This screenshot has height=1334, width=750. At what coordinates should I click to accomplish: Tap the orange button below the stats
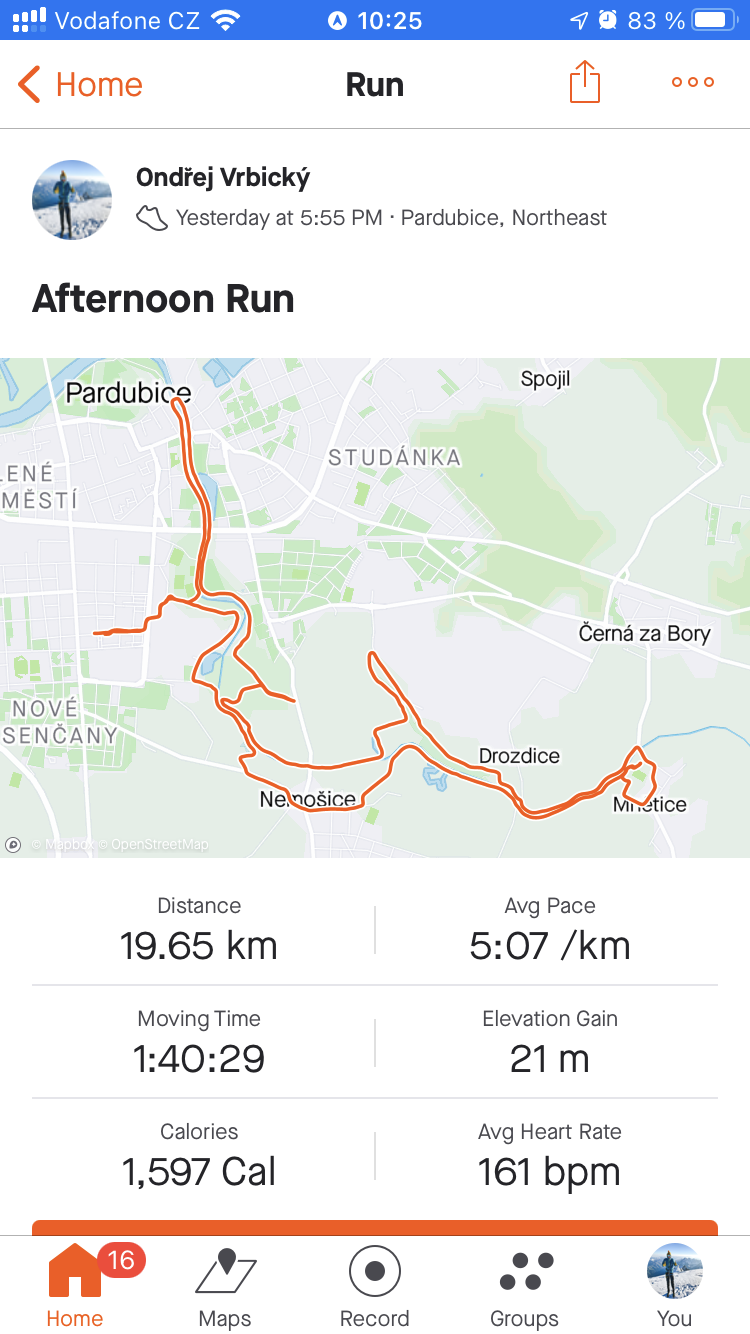[x=375, y=1227]
